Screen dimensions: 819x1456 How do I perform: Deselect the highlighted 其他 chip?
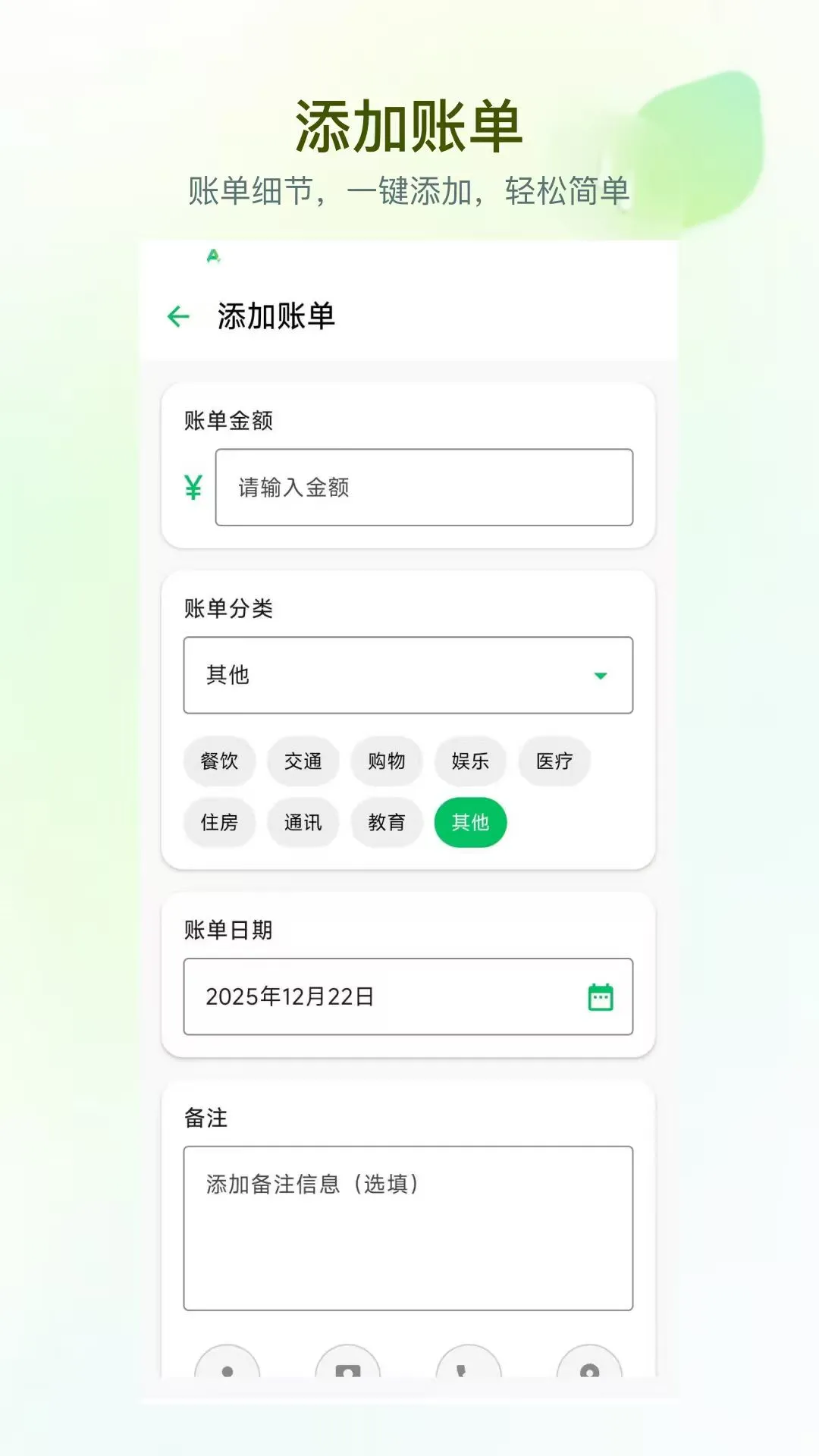(x=470, y=822)
